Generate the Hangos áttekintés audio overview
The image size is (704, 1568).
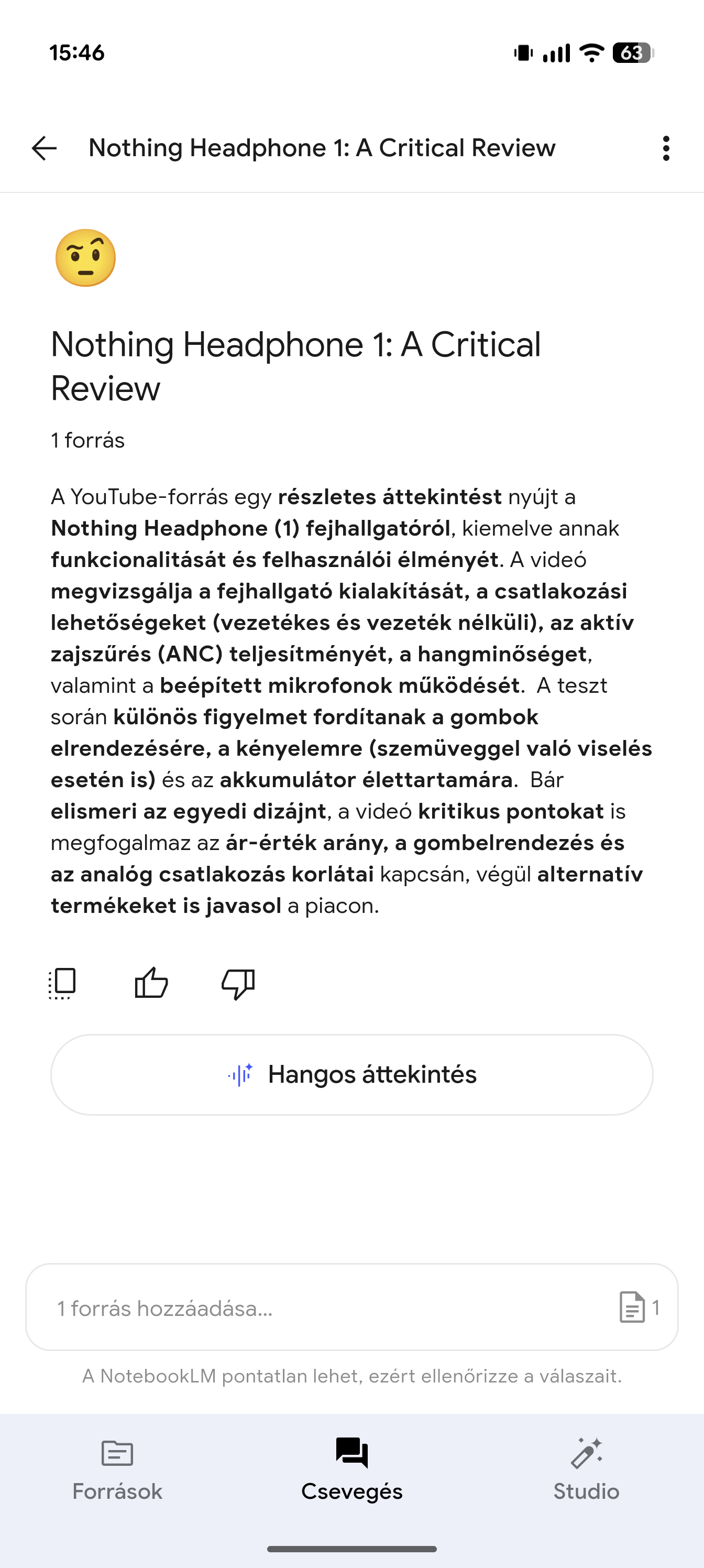point(351,1075)
